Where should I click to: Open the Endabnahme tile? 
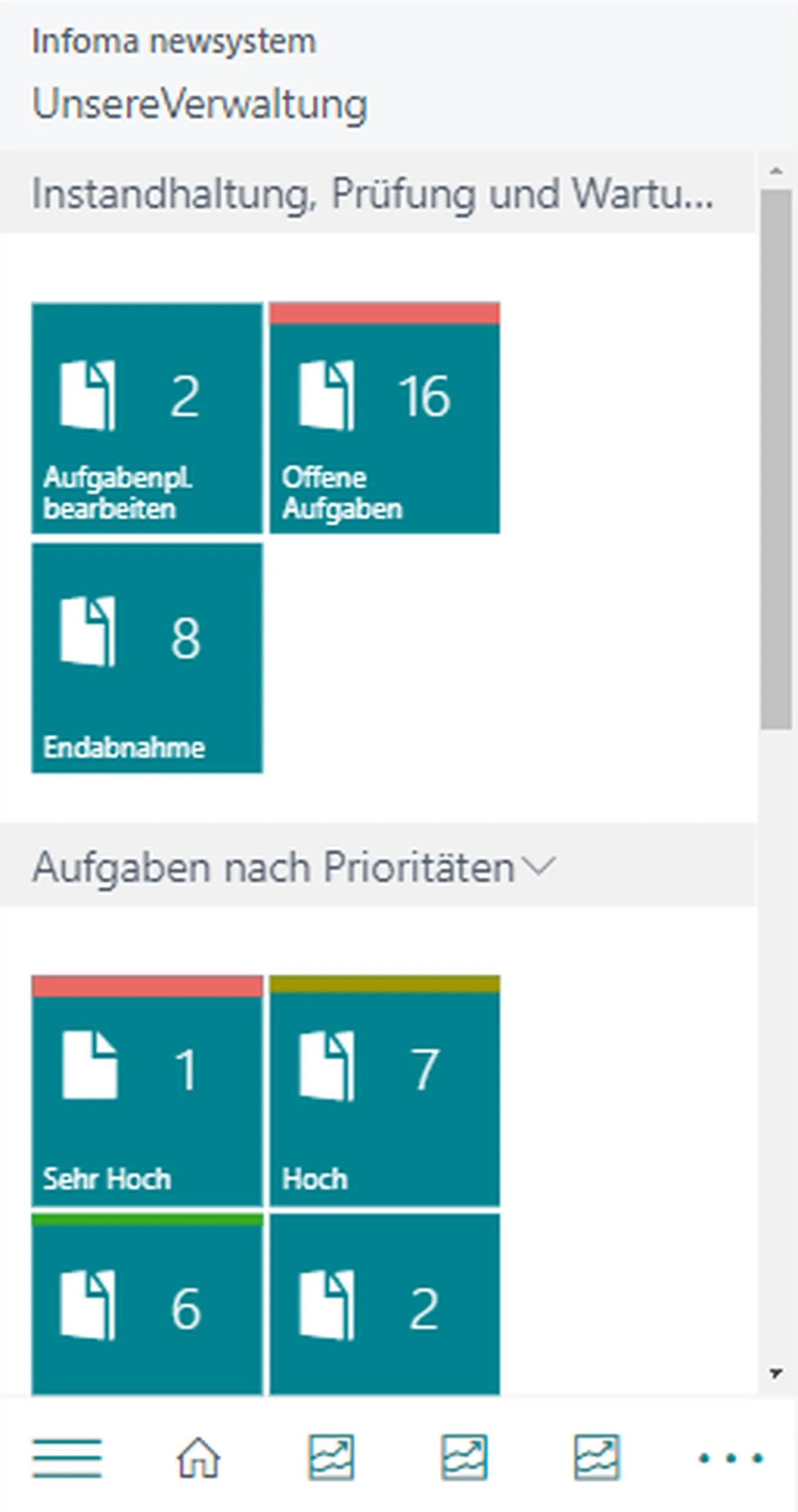[x=147, y=658]
